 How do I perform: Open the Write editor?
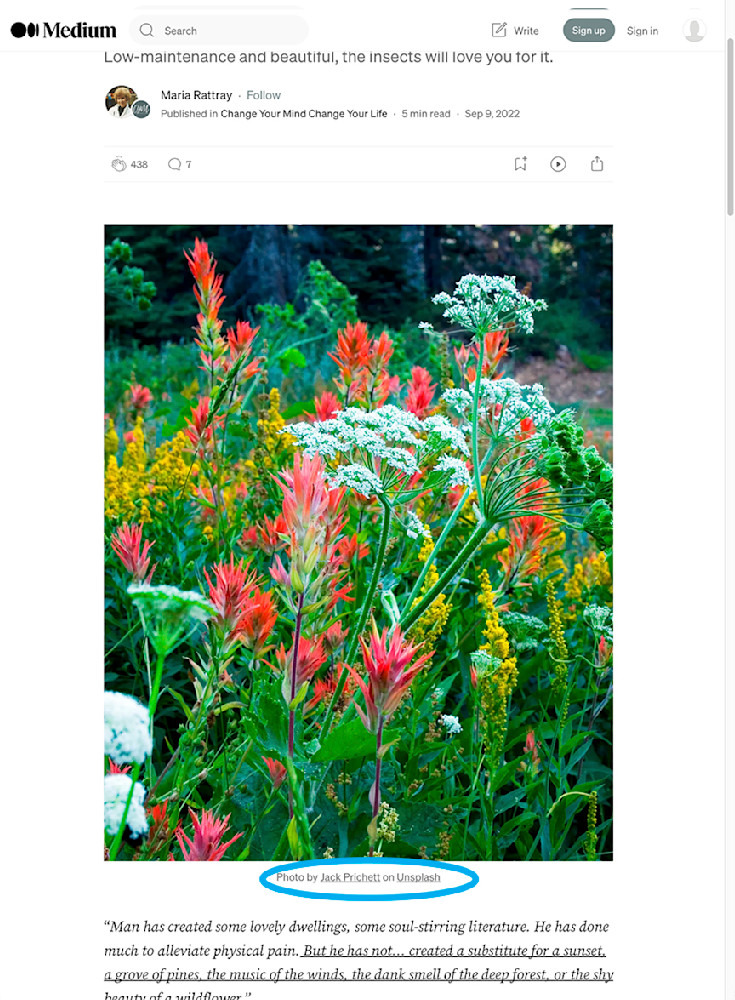pos(515,31)
